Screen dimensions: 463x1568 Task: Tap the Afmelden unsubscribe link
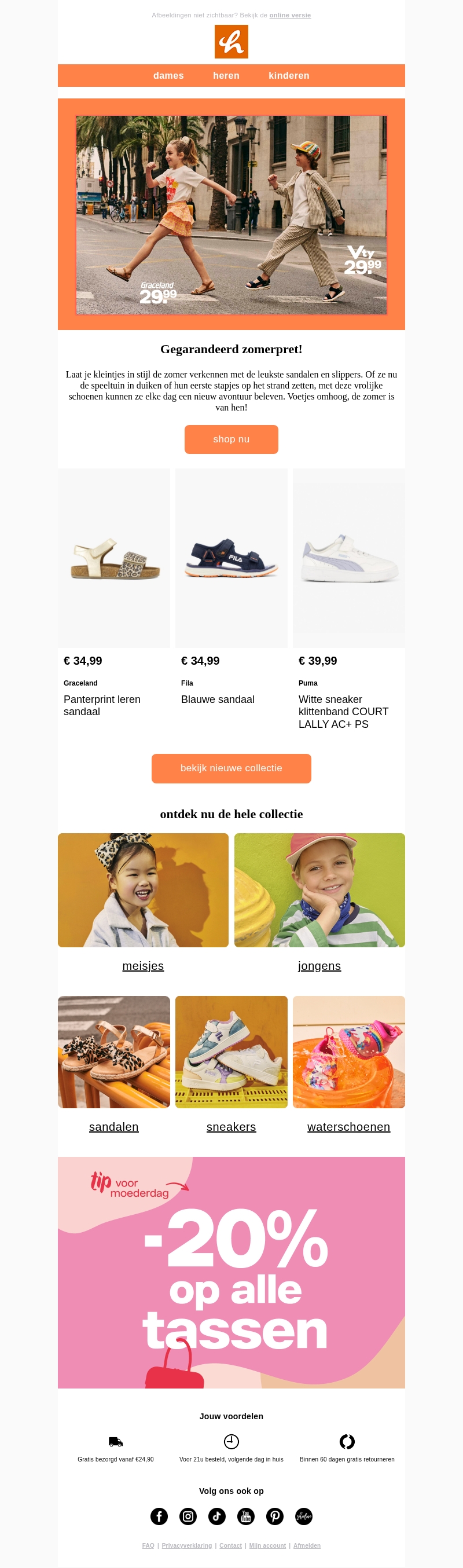[x=307, y=1545]
